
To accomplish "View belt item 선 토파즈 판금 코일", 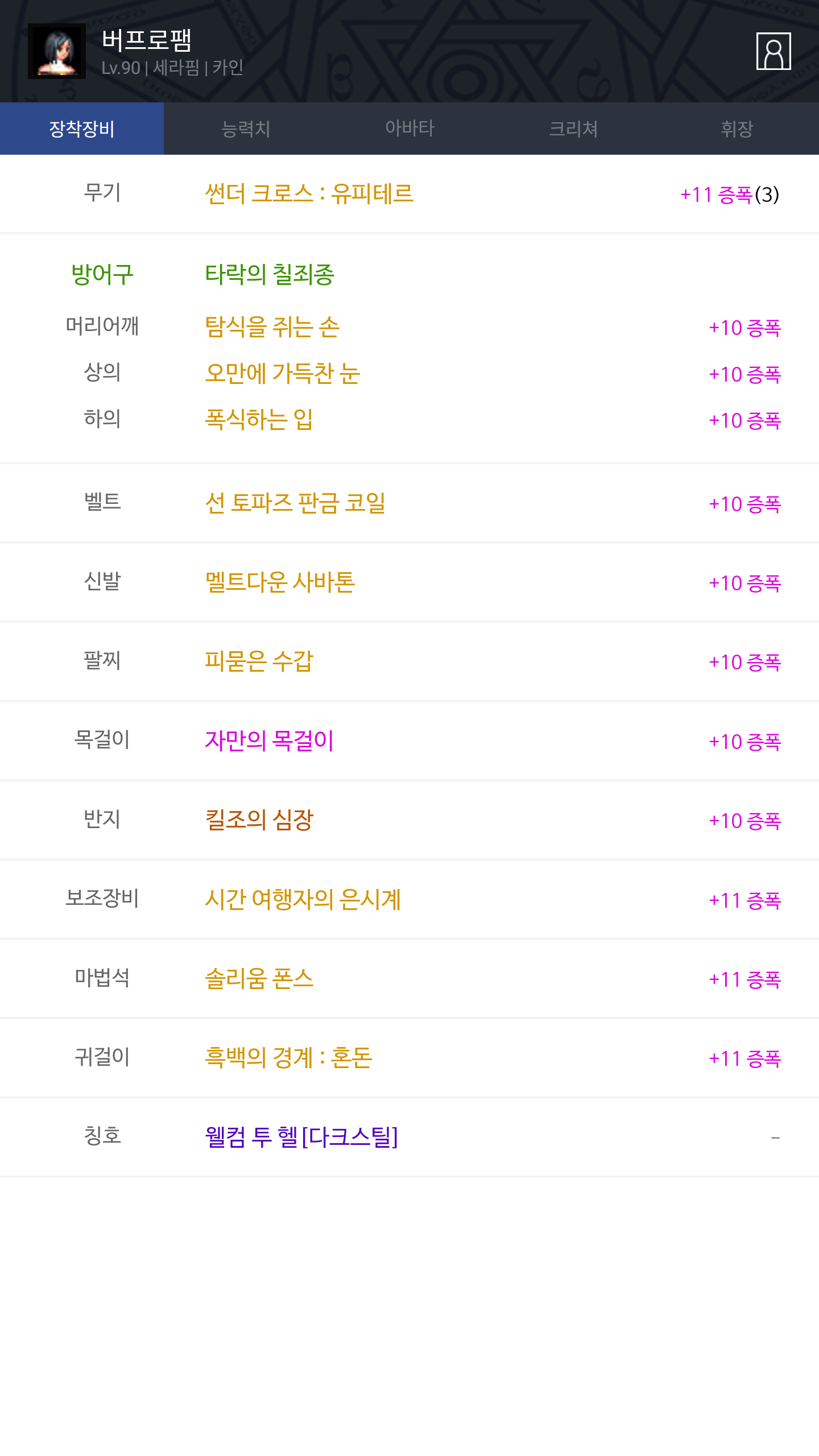I will 295,503.
